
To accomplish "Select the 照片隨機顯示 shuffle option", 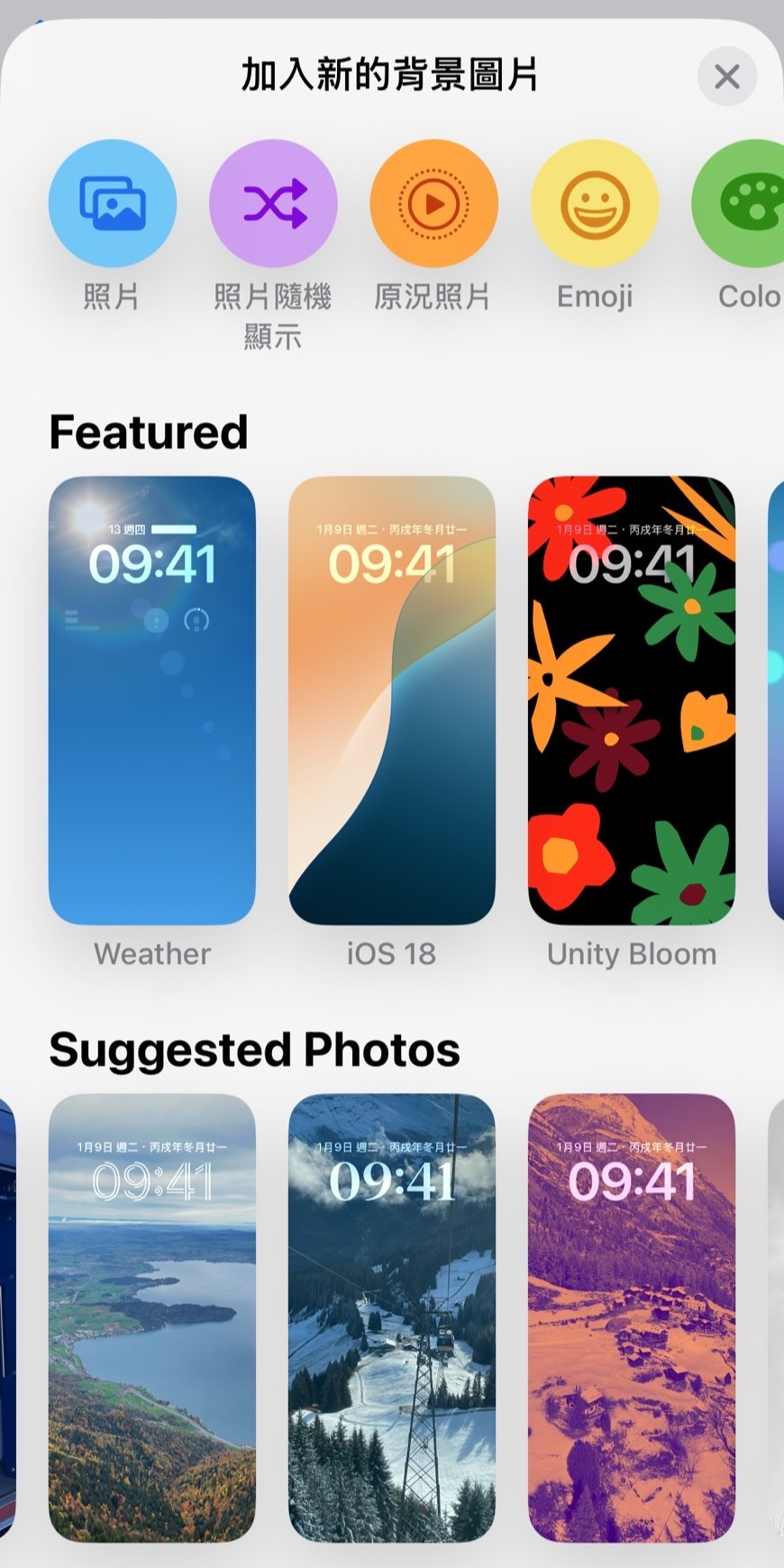I will coord(273,204).
